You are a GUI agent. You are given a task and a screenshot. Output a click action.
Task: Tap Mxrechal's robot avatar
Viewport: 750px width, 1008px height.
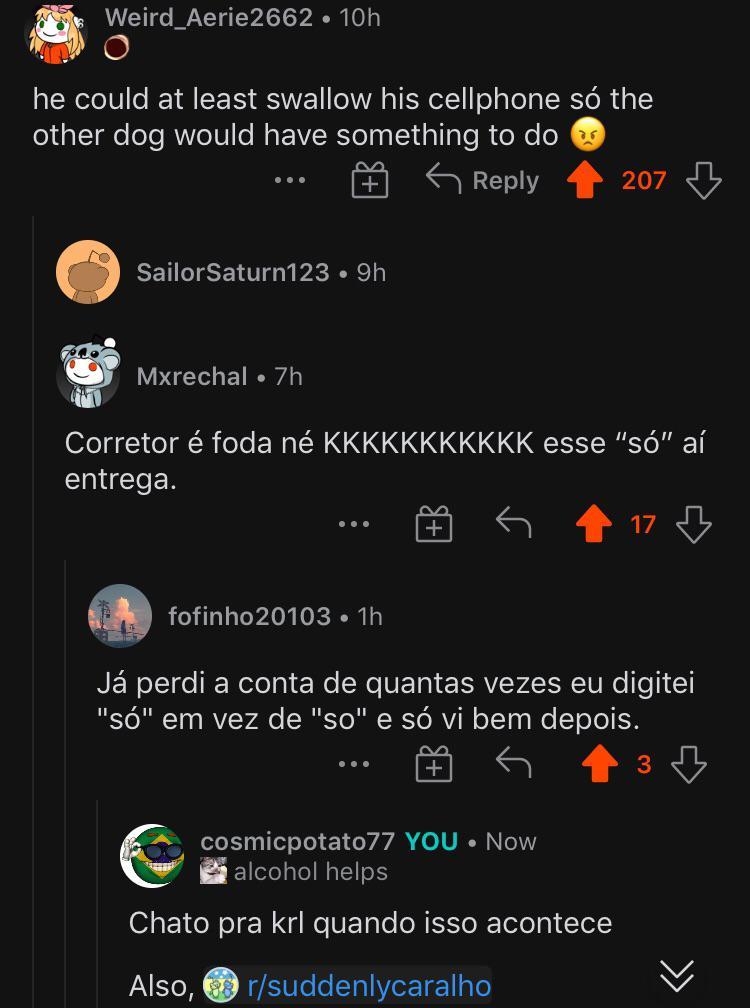[x=88, y=376]
